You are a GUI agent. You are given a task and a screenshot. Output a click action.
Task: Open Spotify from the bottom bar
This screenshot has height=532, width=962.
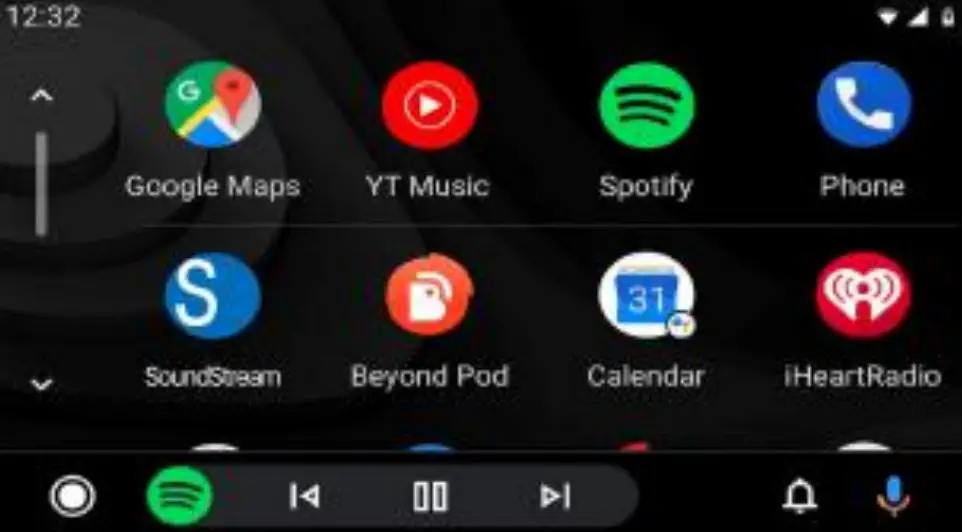point(180,496)
